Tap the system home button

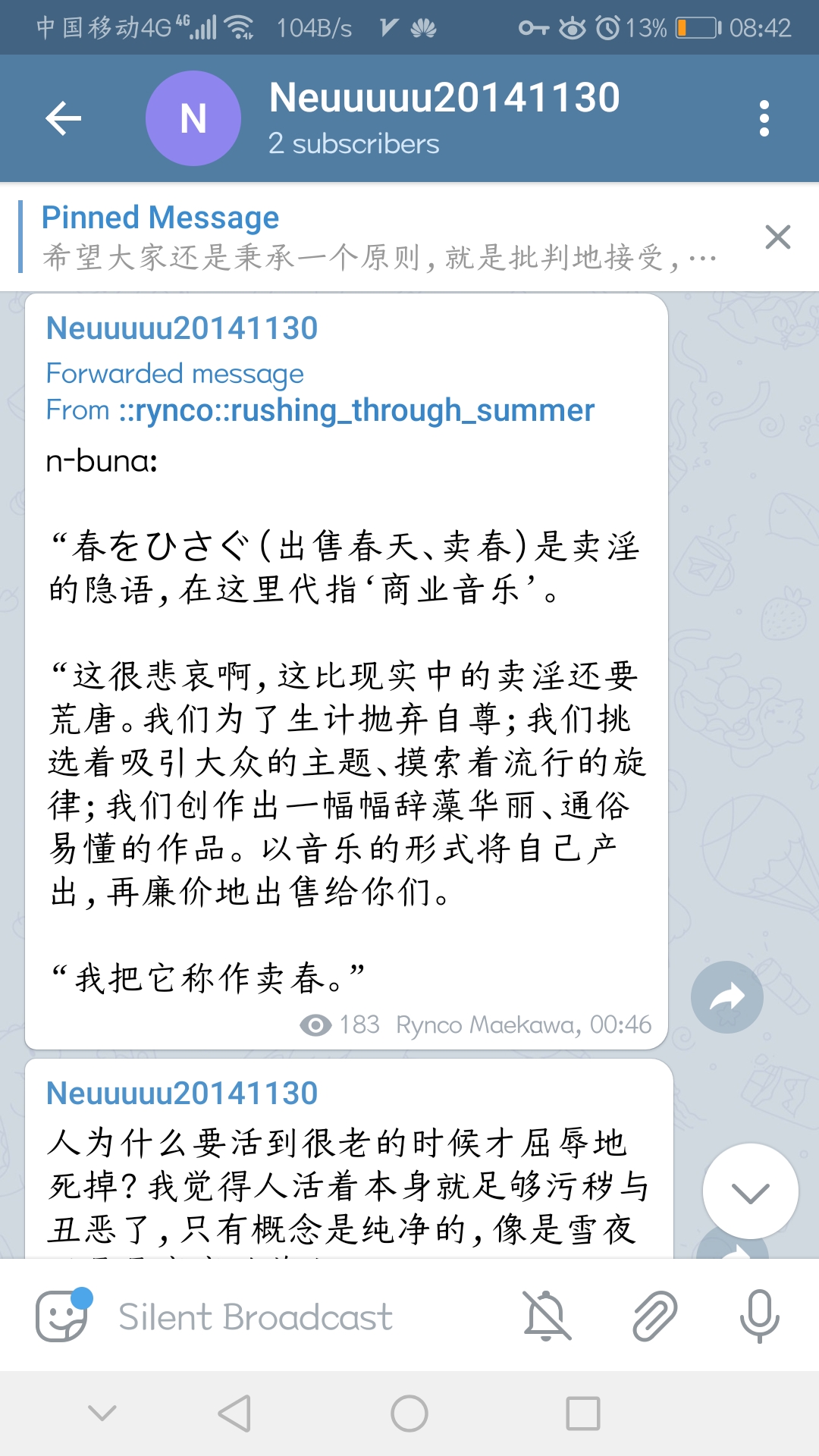pyautogui.click(x=409, y=1414)
